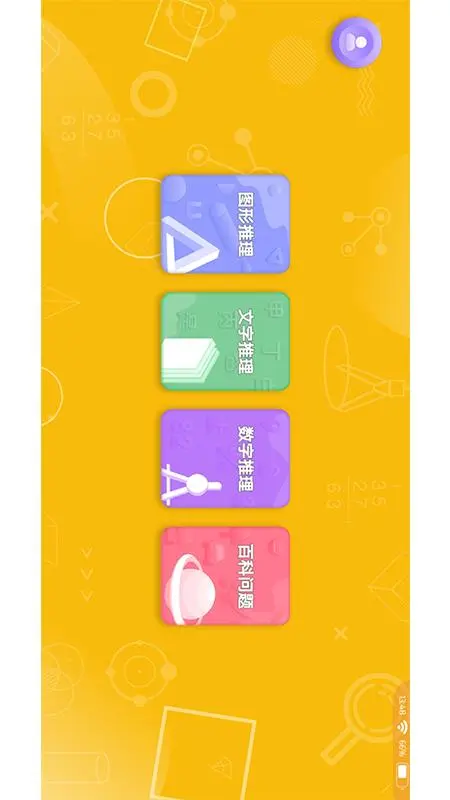
Task: Select the 文字推理 card
Action: 226,341
